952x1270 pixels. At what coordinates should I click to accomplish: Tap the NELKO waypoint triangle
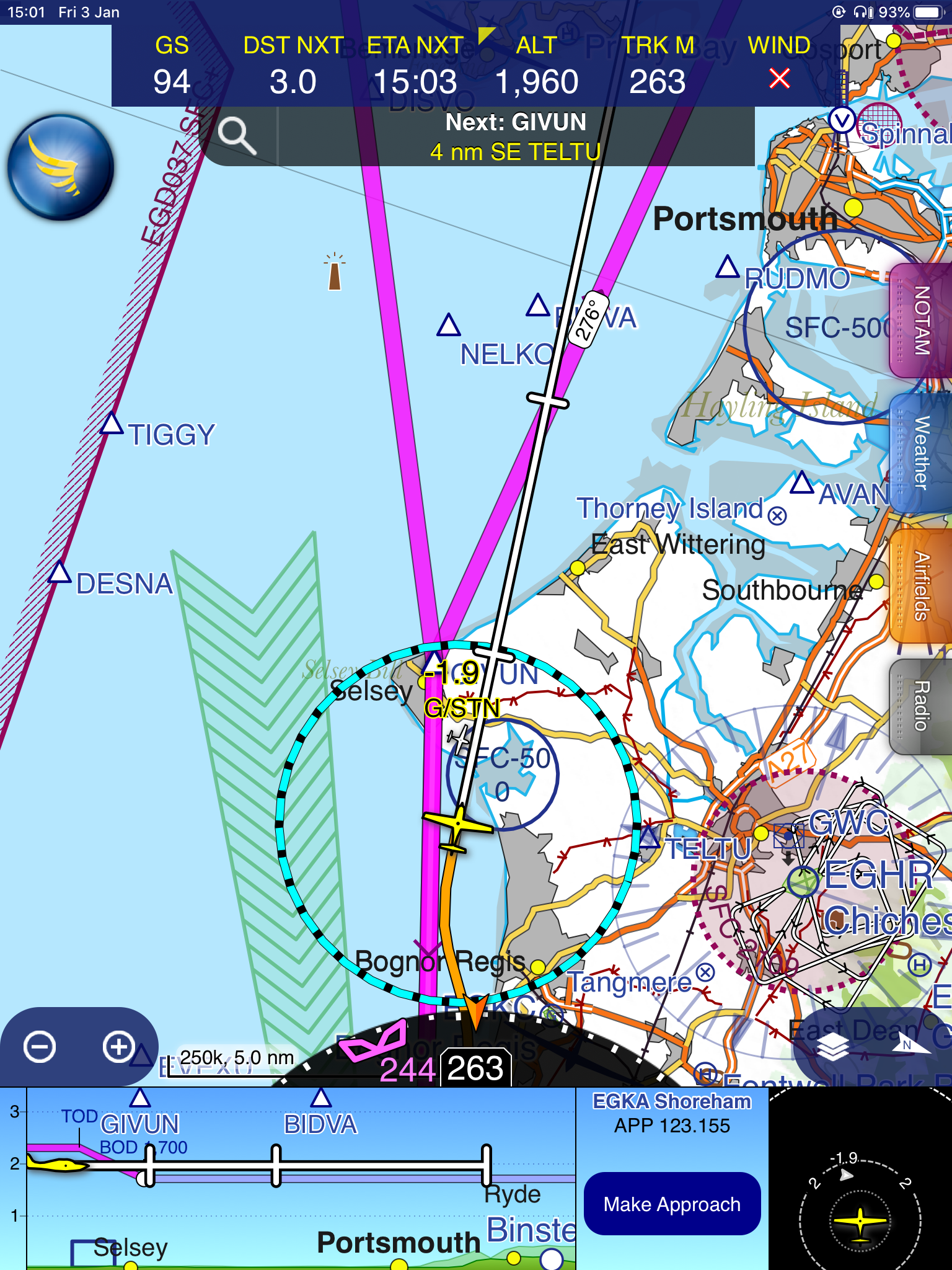pos(448,326)
